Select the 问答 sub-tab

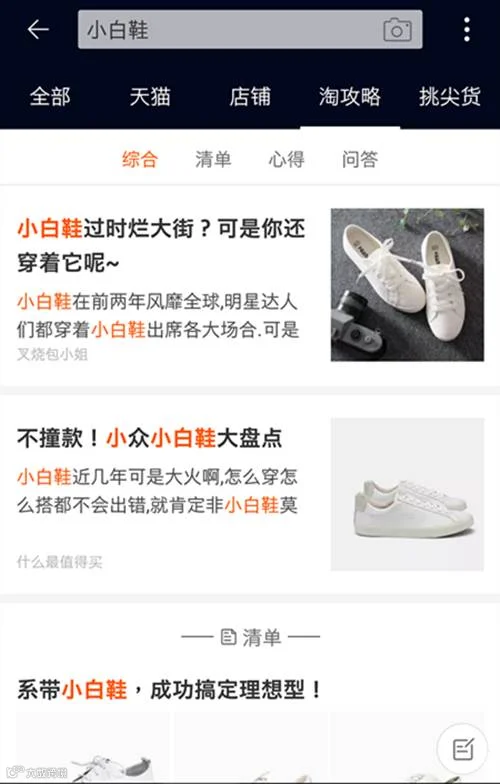(x=360, y=160)
